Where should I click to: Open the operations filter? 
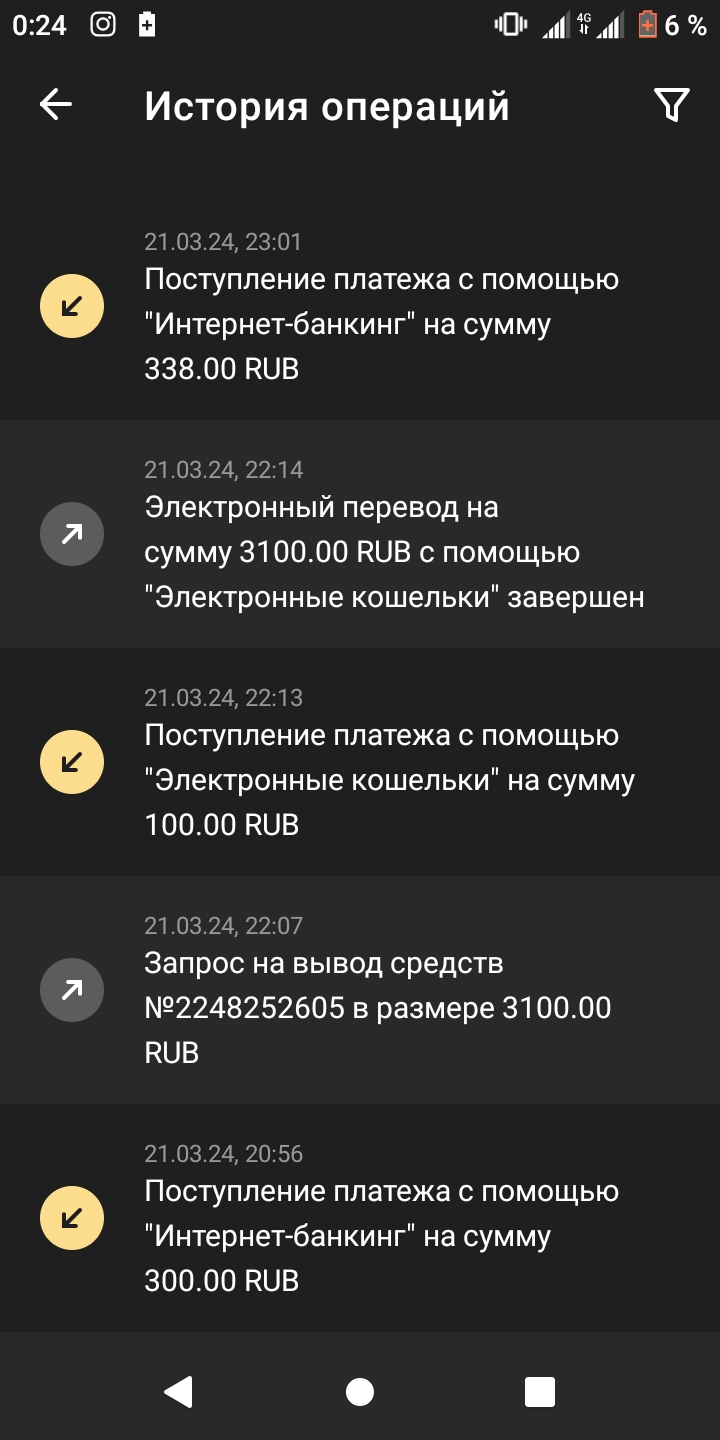(x=671, y=105)
